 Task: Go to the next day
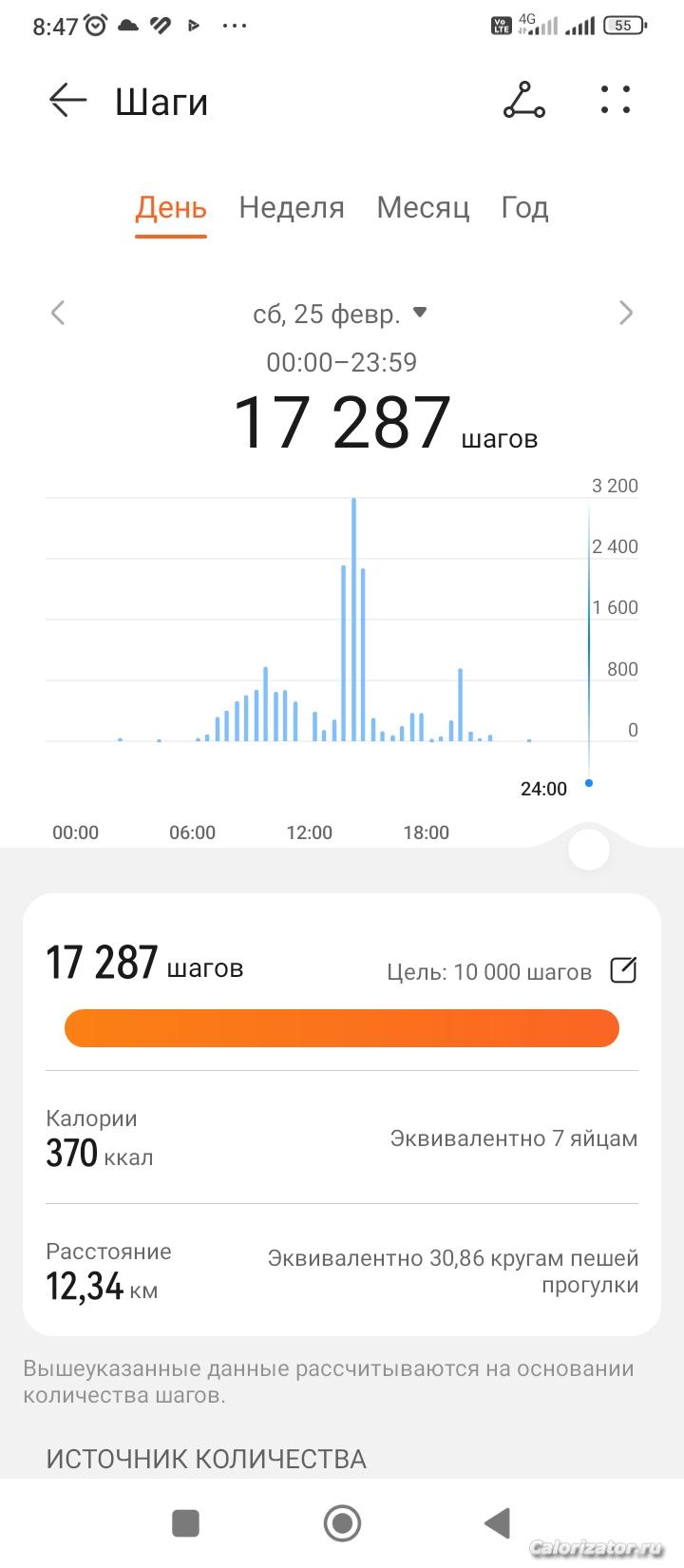pos(625,313)
